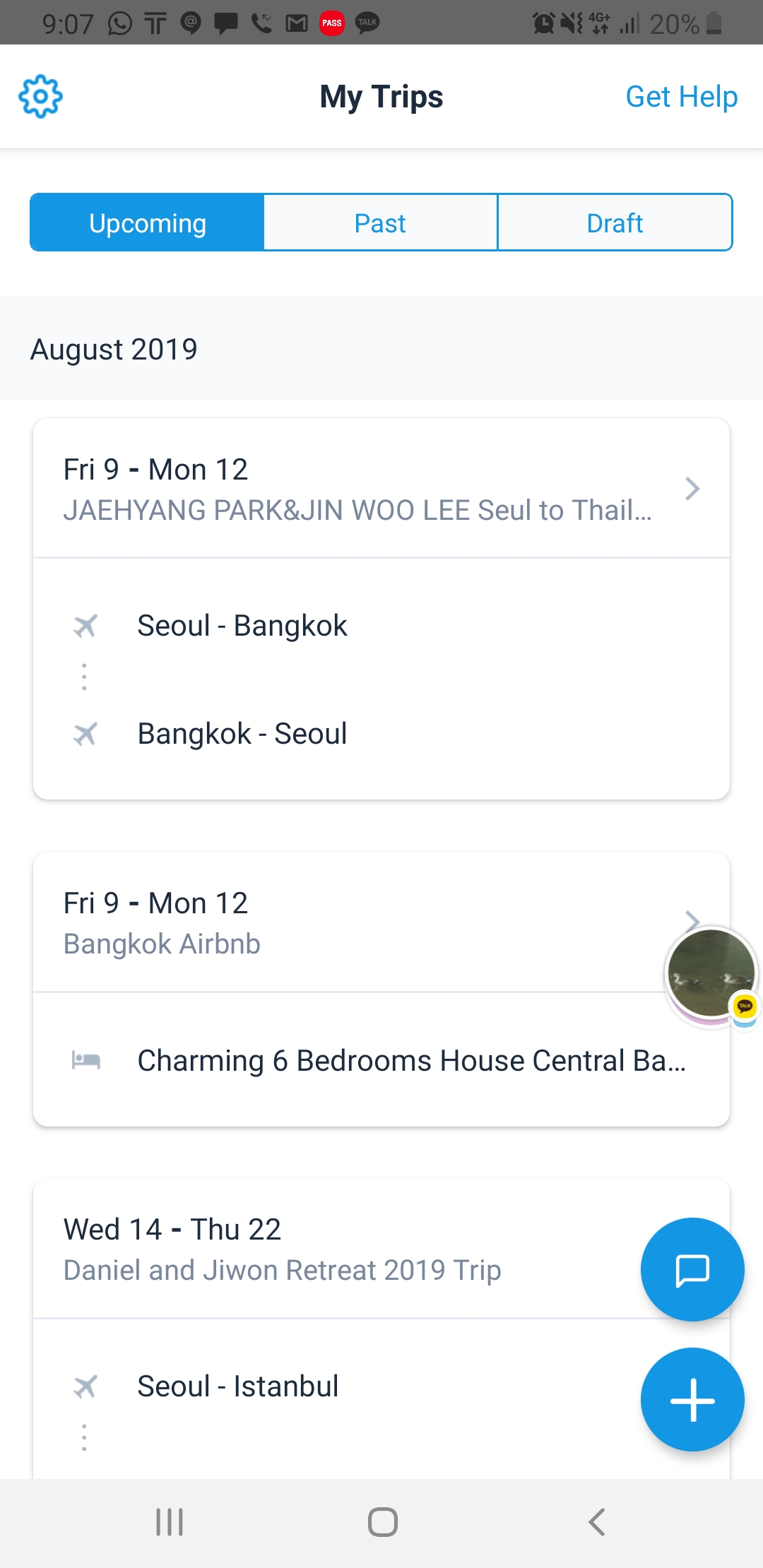Viewport: 763px width, 1568px height.
Task: Open the KakaoTalk floating chat head
Action: pos(711,975)
